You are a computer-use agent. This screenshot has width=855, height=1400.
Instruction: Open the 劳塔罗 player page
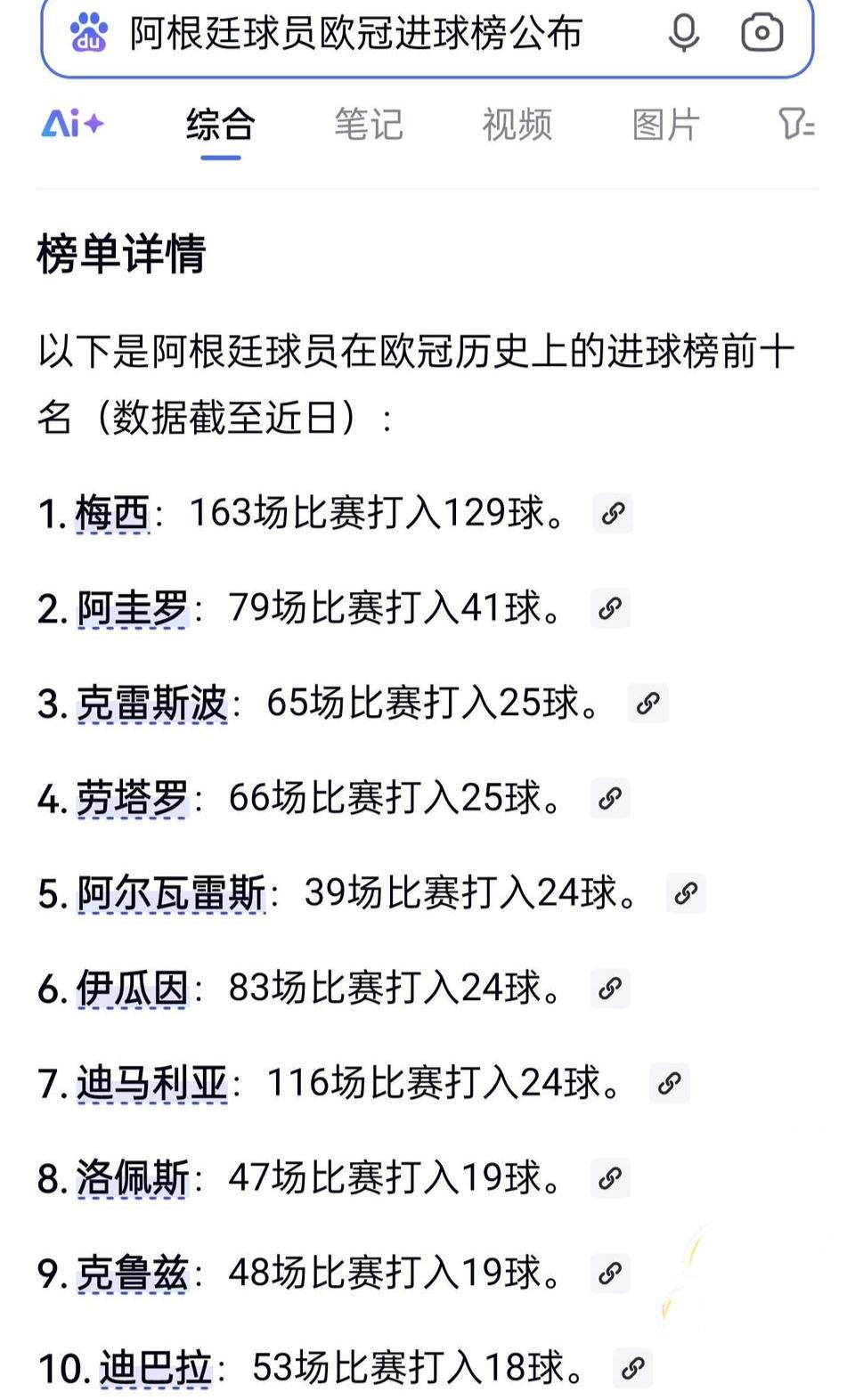click(130, 799)
